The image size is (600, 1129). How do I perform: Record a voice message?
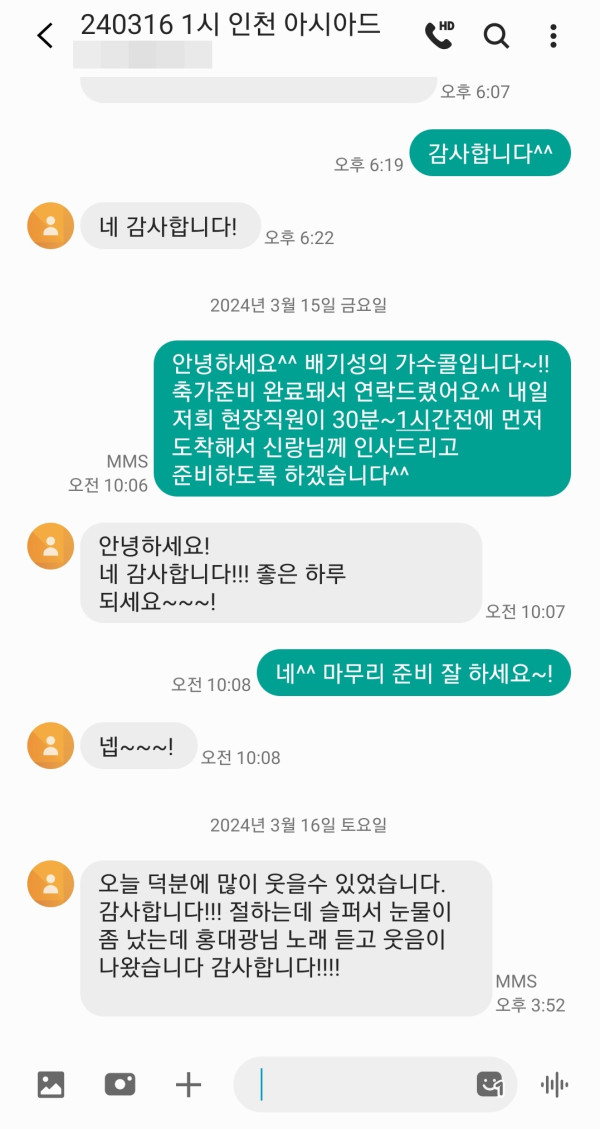click(x=554, y=1084)
